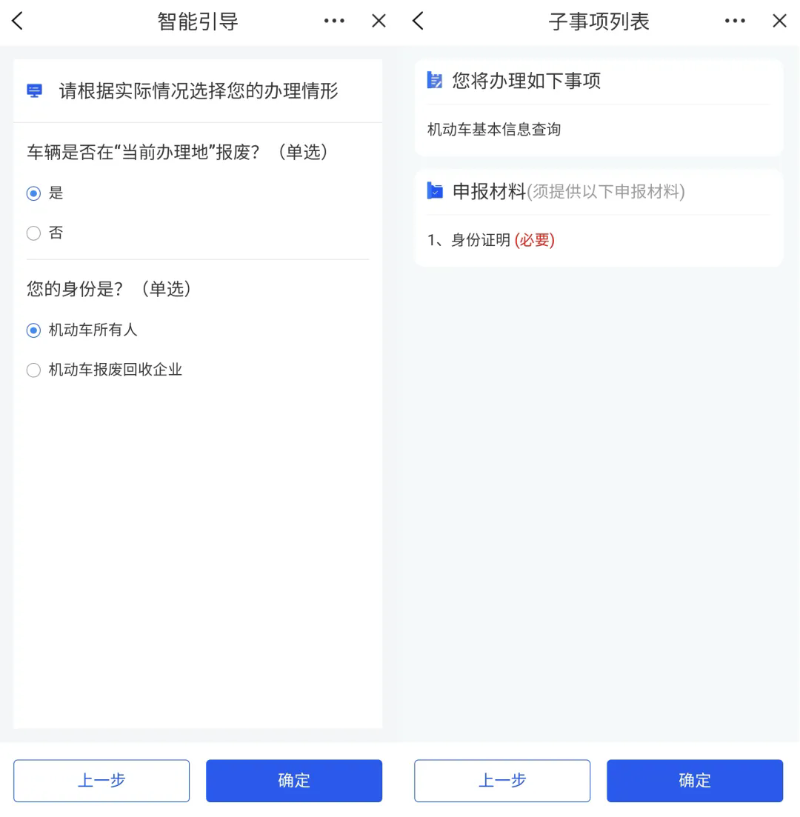Viewport: 800px width, 817px height.
Task: Choose 机动车报废回收企业 as your identity
Action: 34,370
